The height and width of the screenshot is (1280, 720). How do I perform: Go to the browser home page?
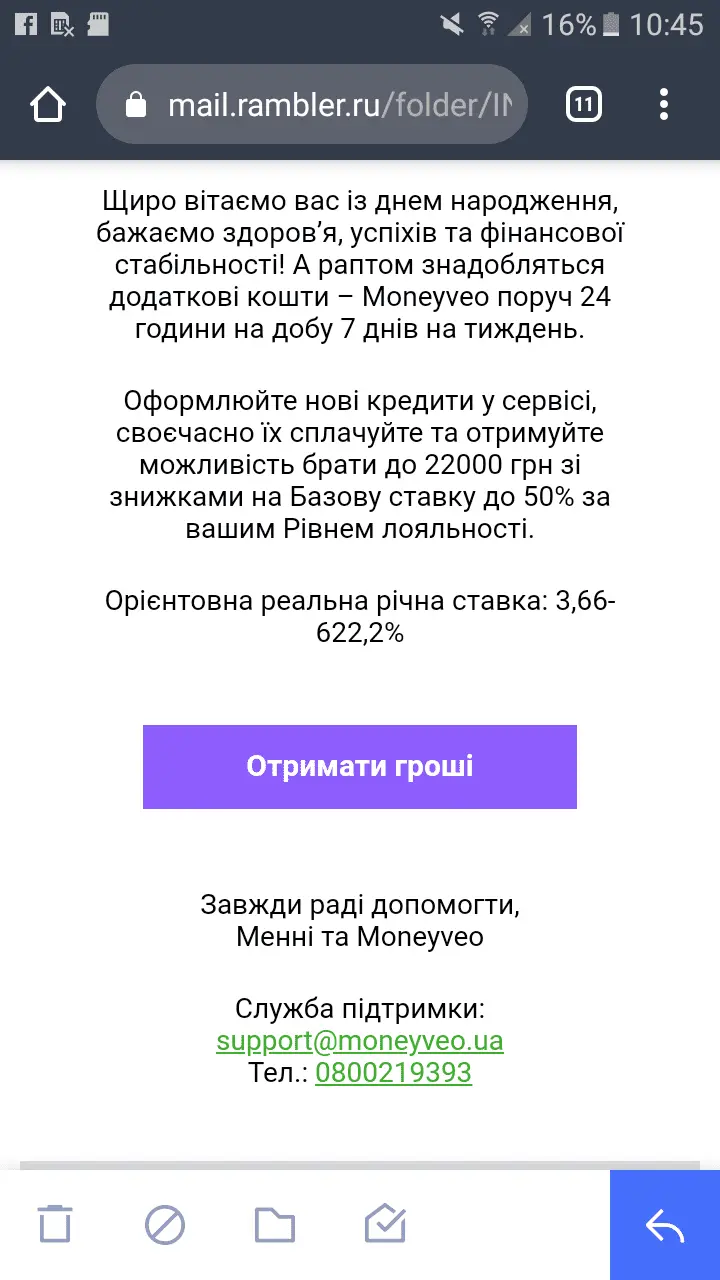pyautogui.click(x=48, y=104)
